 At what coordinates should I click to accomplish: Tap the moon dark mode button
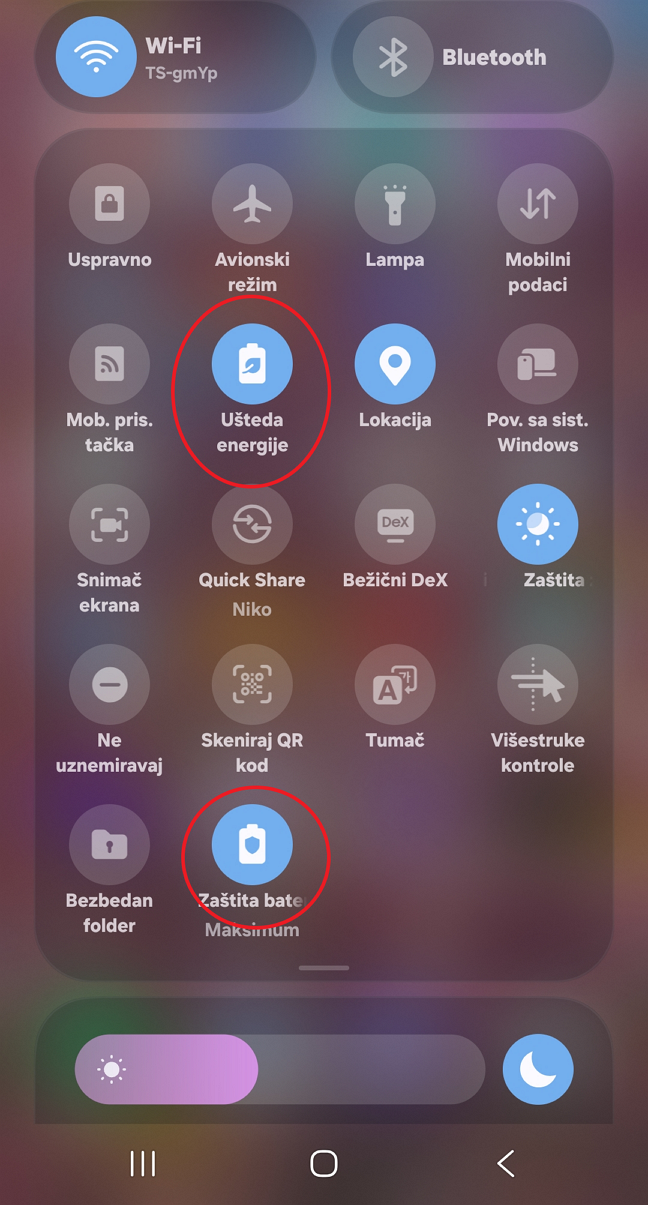[538, 1069]
